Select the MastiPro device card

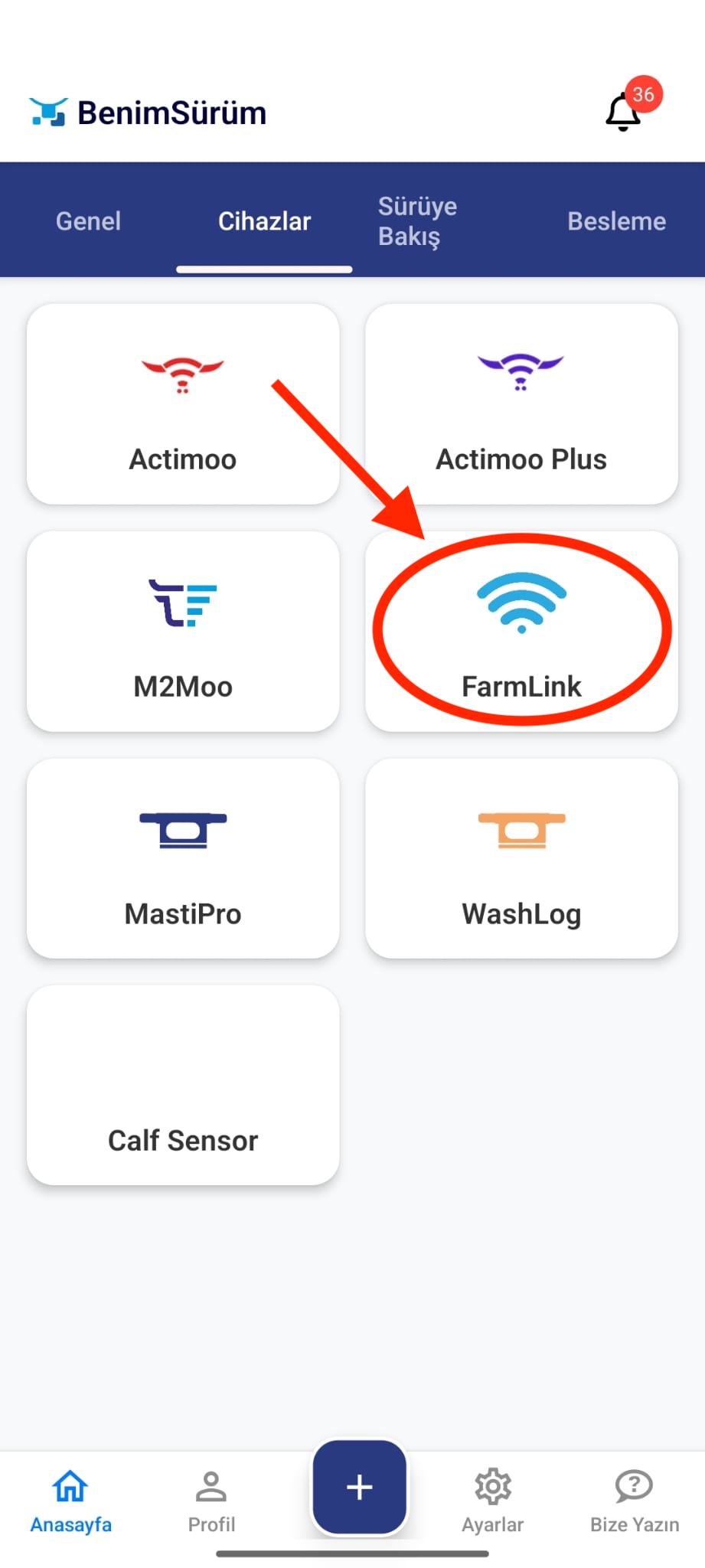pos(183,858)
